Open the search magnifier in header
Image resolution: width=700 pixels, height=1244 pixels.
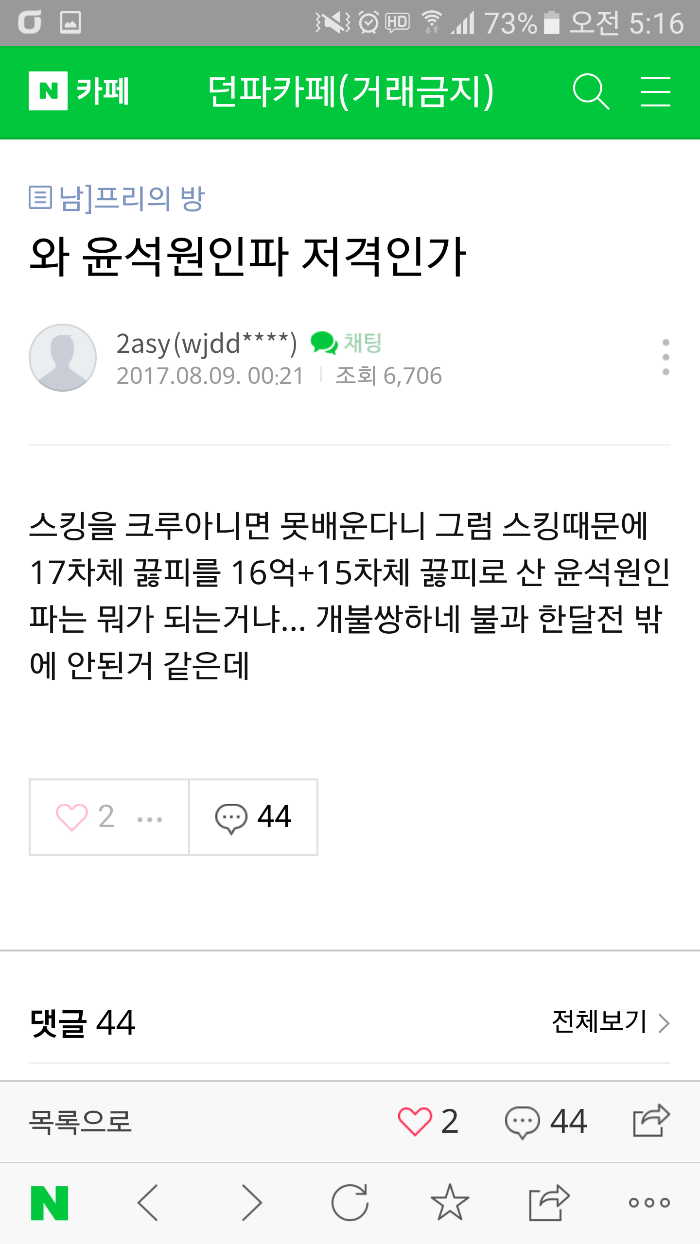(591, 92)
